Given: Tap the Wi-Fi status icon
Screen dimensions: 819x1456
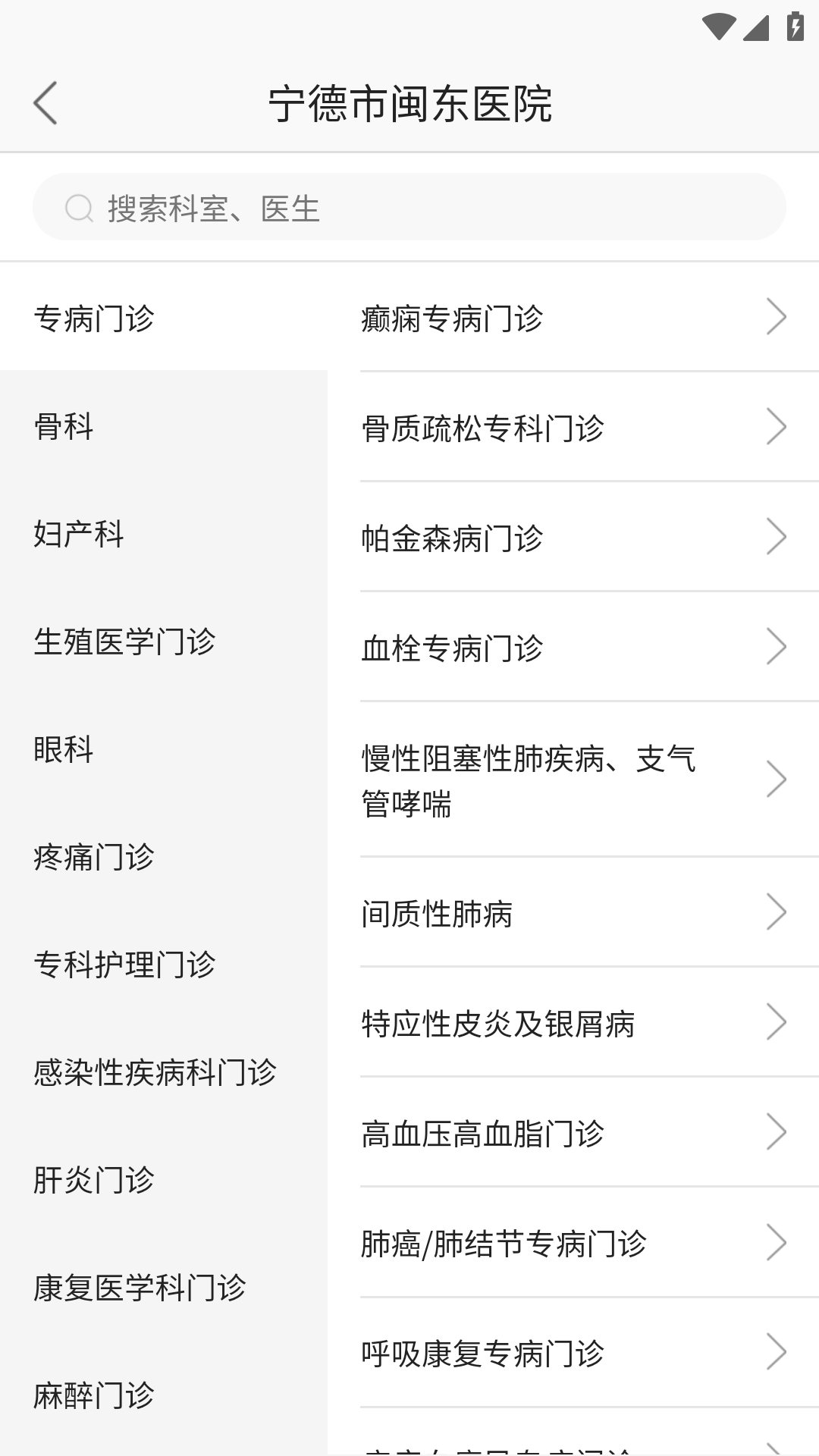Looking at the screenshot, I should (x=719, y=25).
